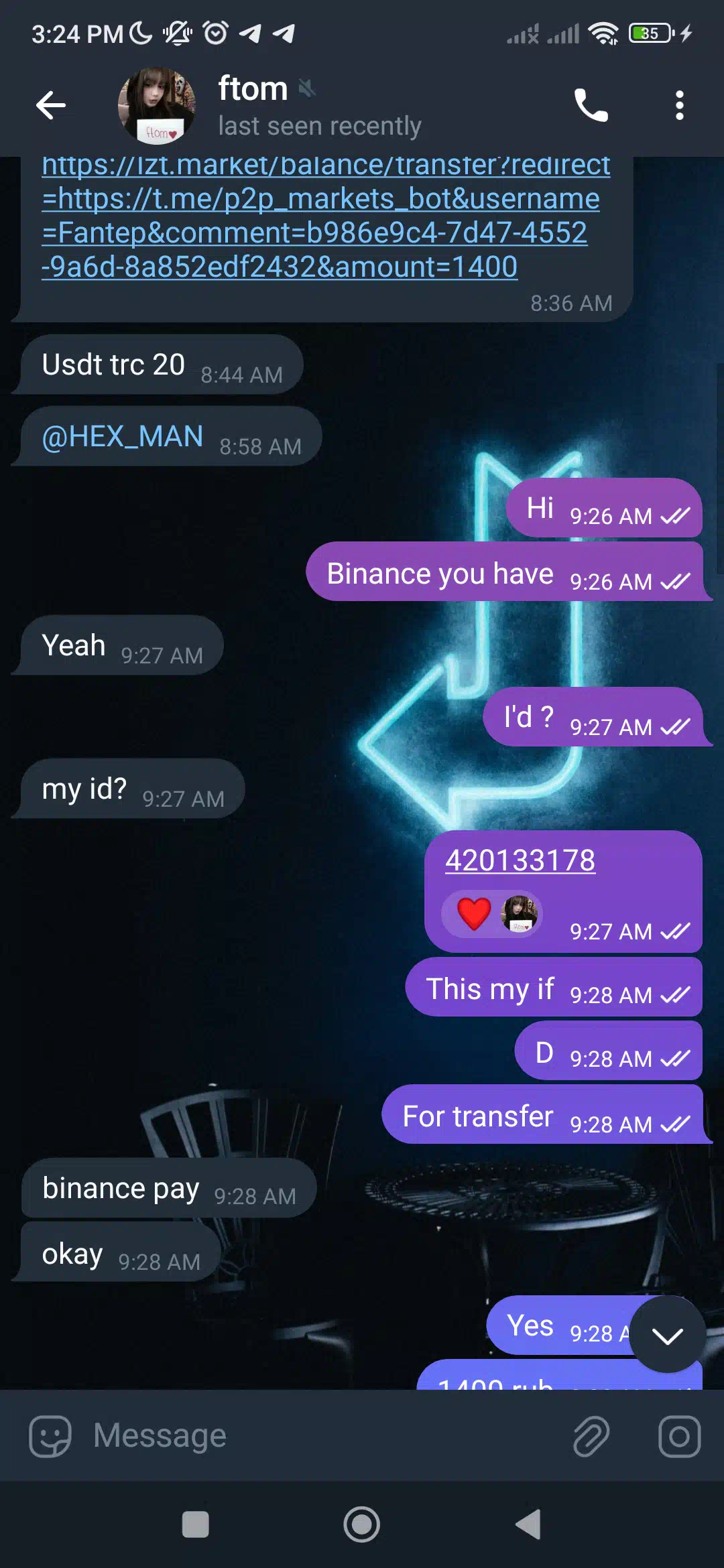Viewport: 724px width, 1568px height.
Task: Open the @HEX_MAN mention
Action: click(123, 436)
